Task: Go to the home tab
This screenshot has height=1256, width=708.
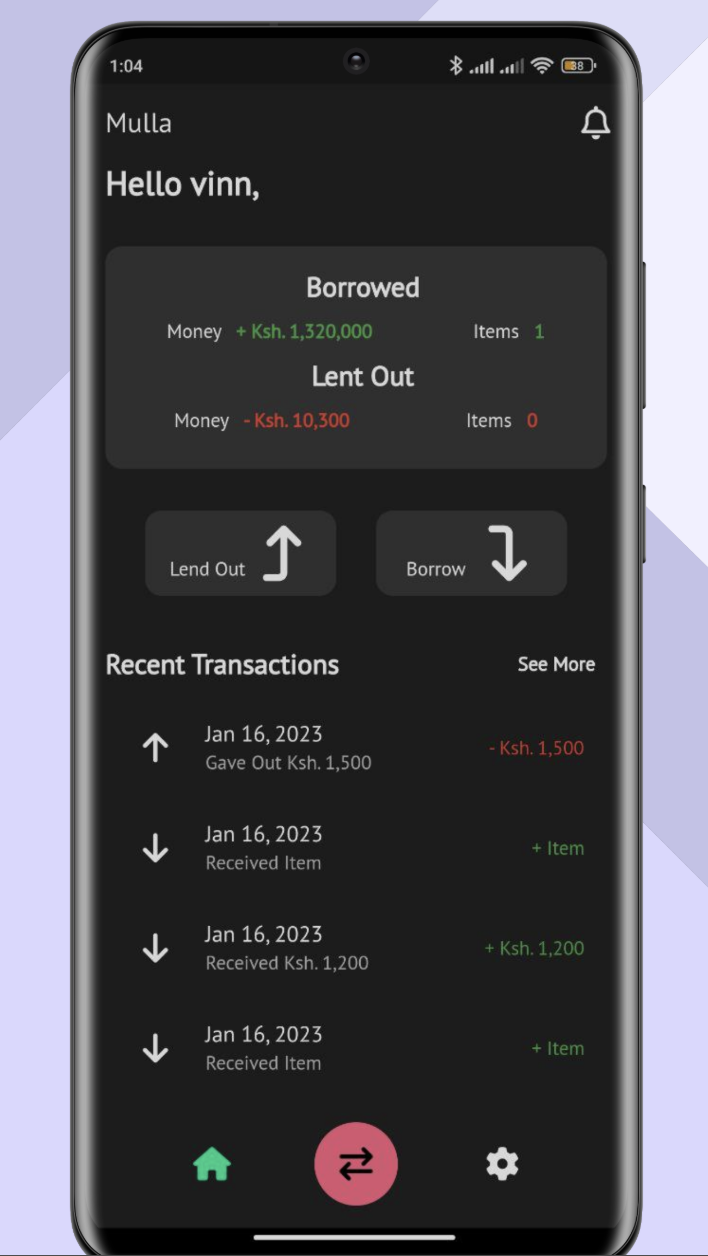Action: coord(212,1164)
